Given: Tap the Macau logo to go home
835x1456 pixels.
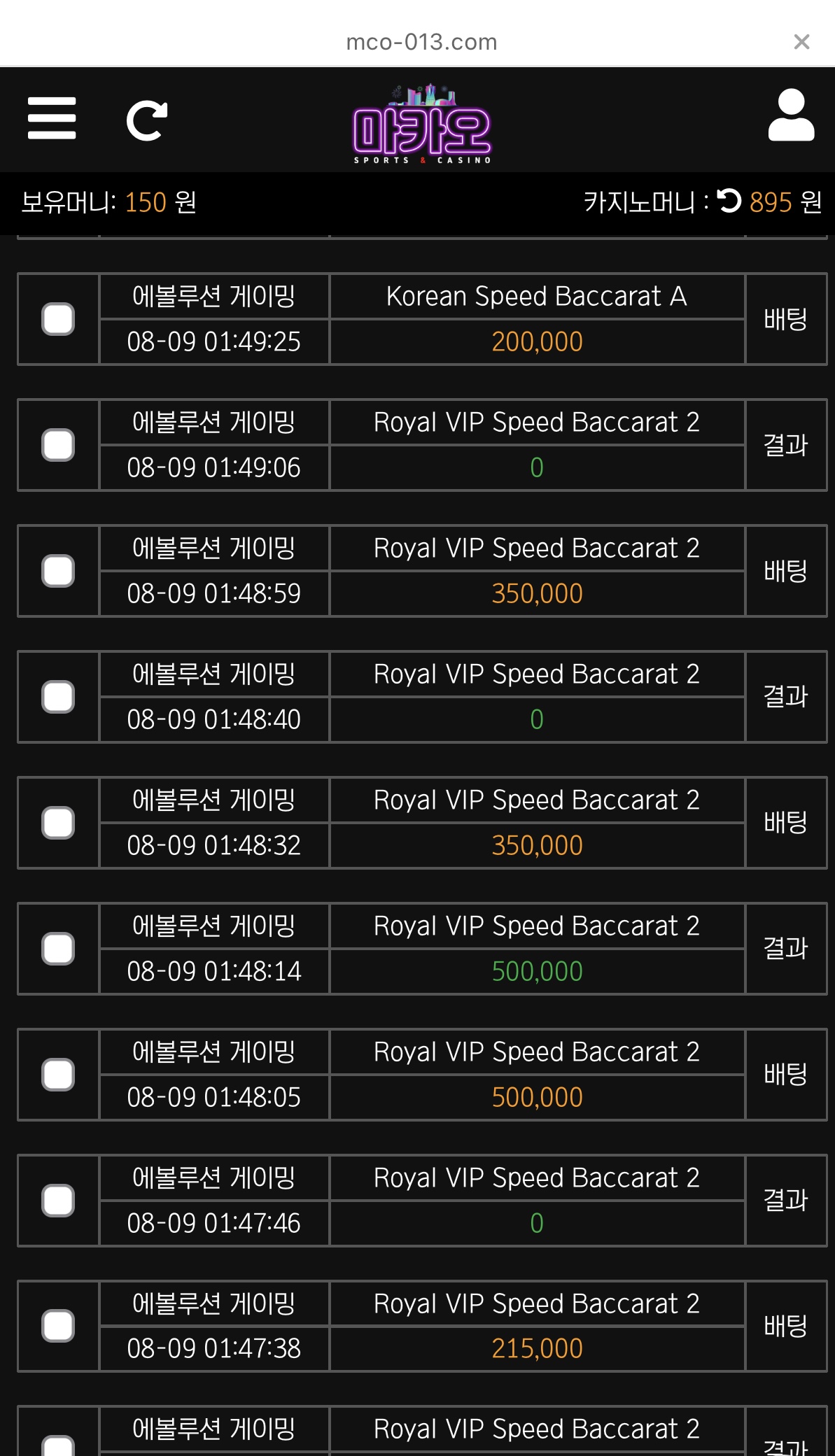Looking at the screenshot, I should click(x=422, y=125).
